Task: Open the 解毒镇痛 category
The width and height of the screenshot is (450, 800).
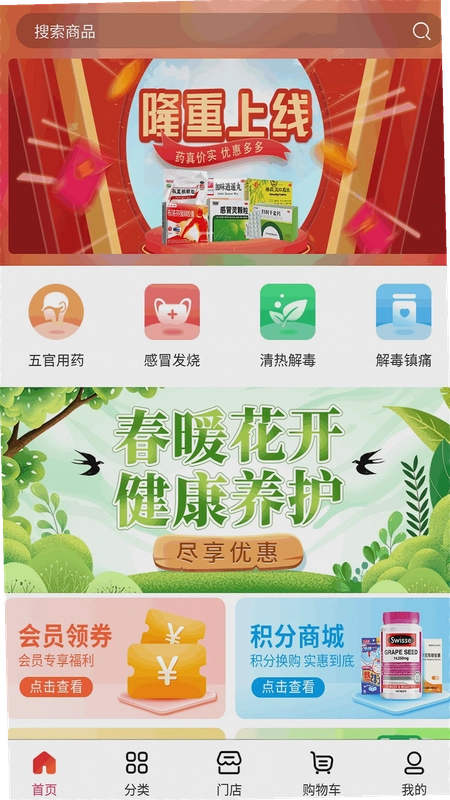Action: point(404,326)
